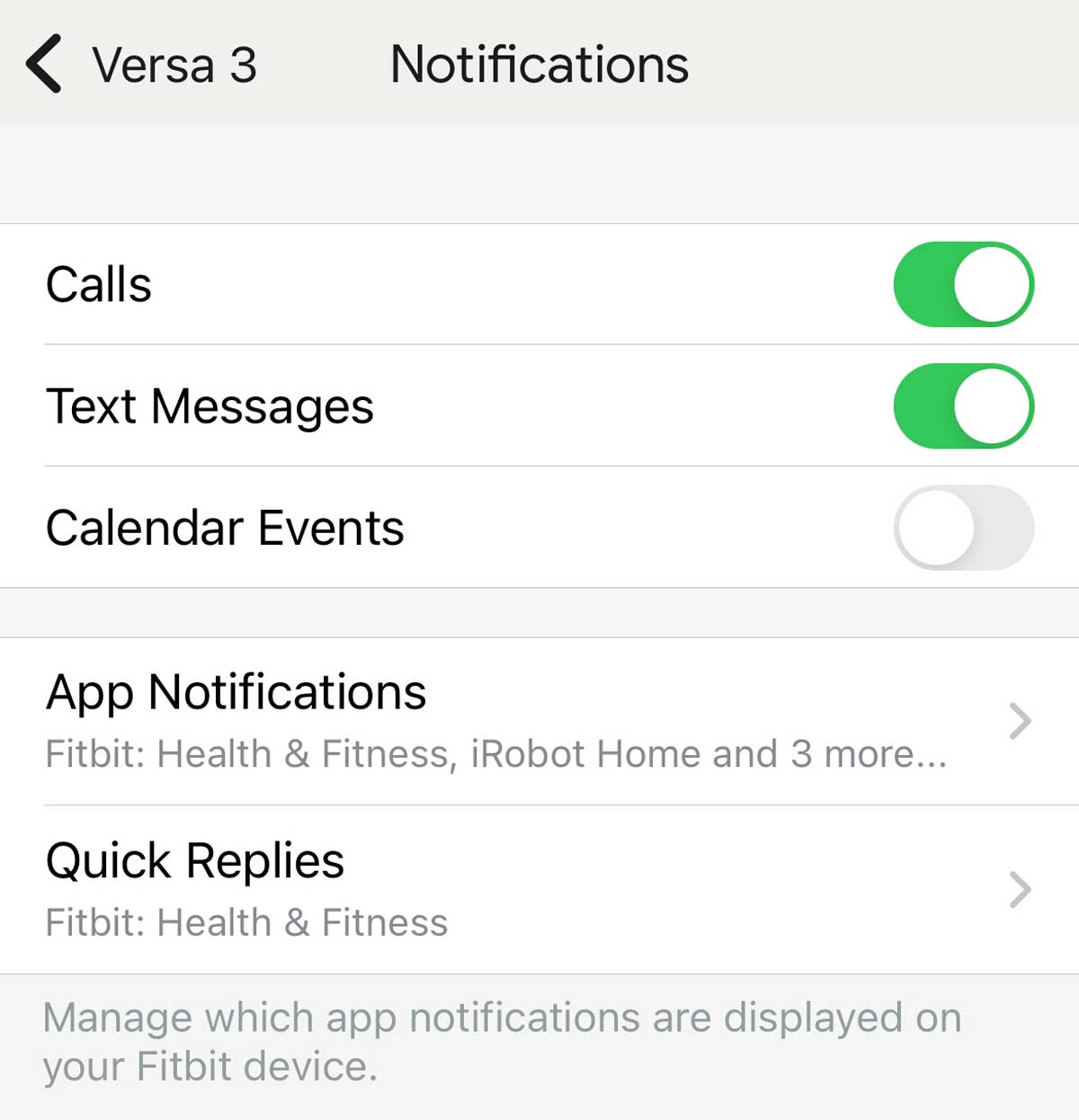Tap the Calls row label
Image resolution: width=1079 pixels, height=1120 pixels.
pyautogui.click(x=98, y=284)
